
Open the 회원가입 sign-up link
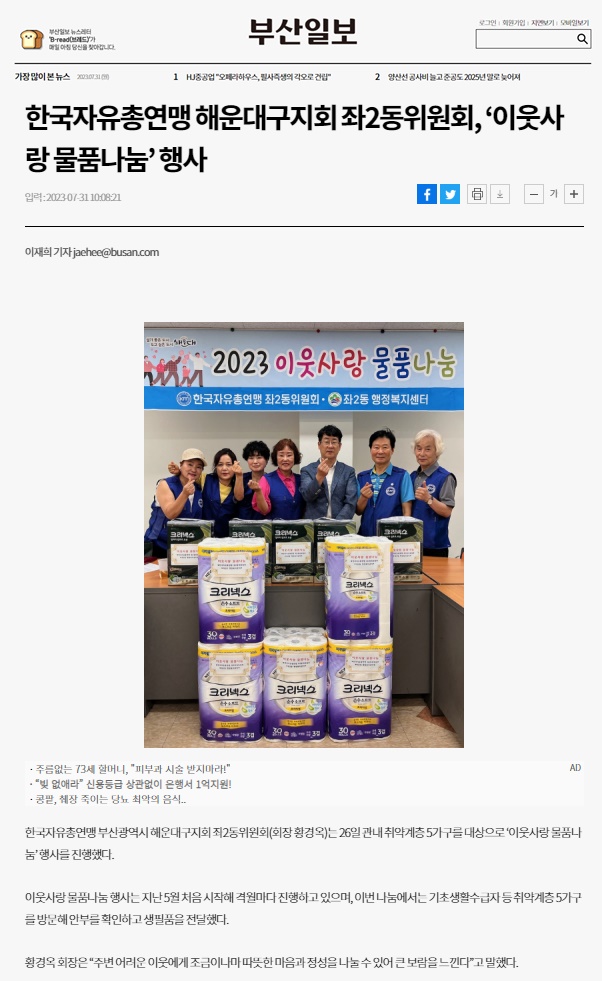(x=514, y=22)
